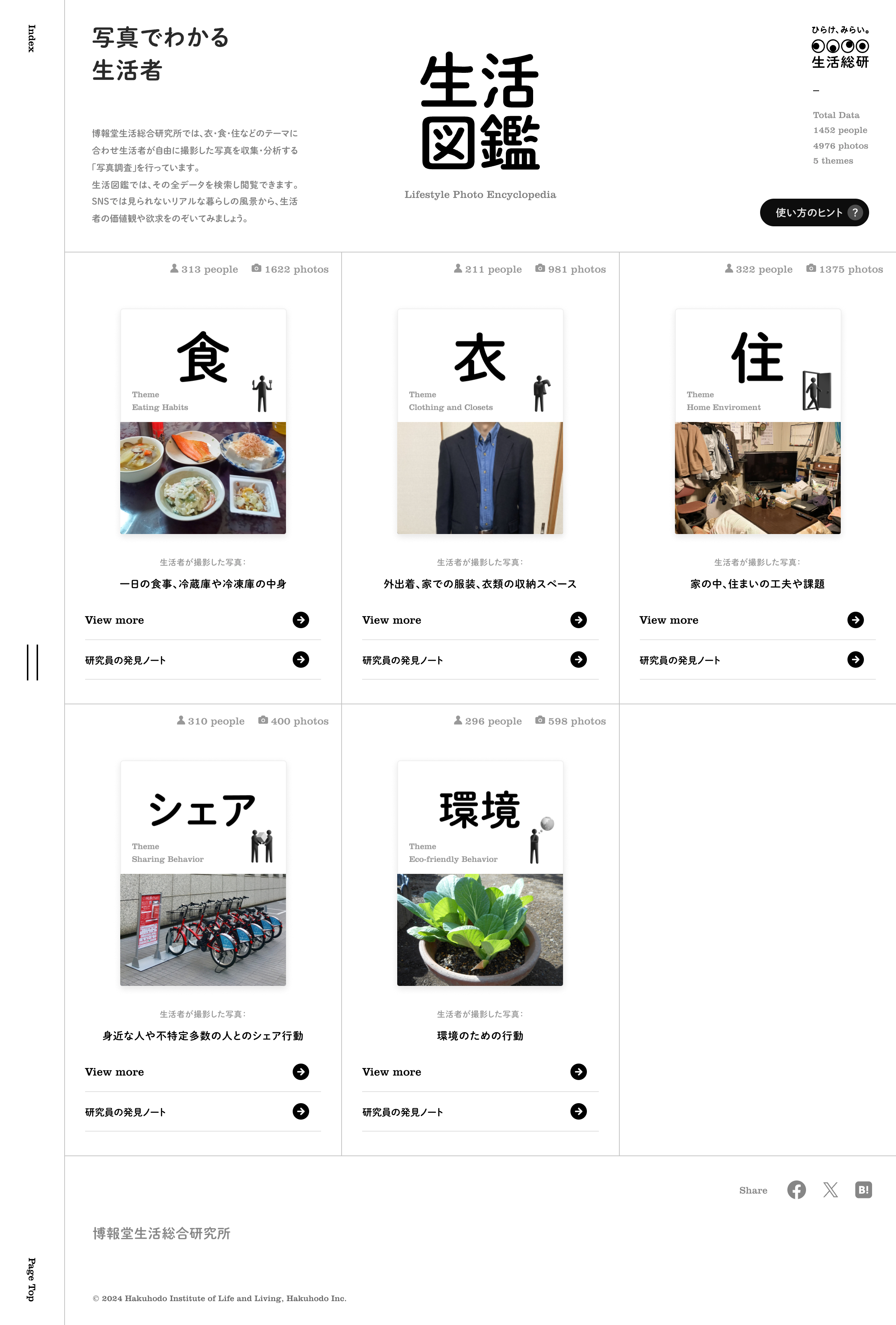View more about シェア行動 photos

(202, 1072)
